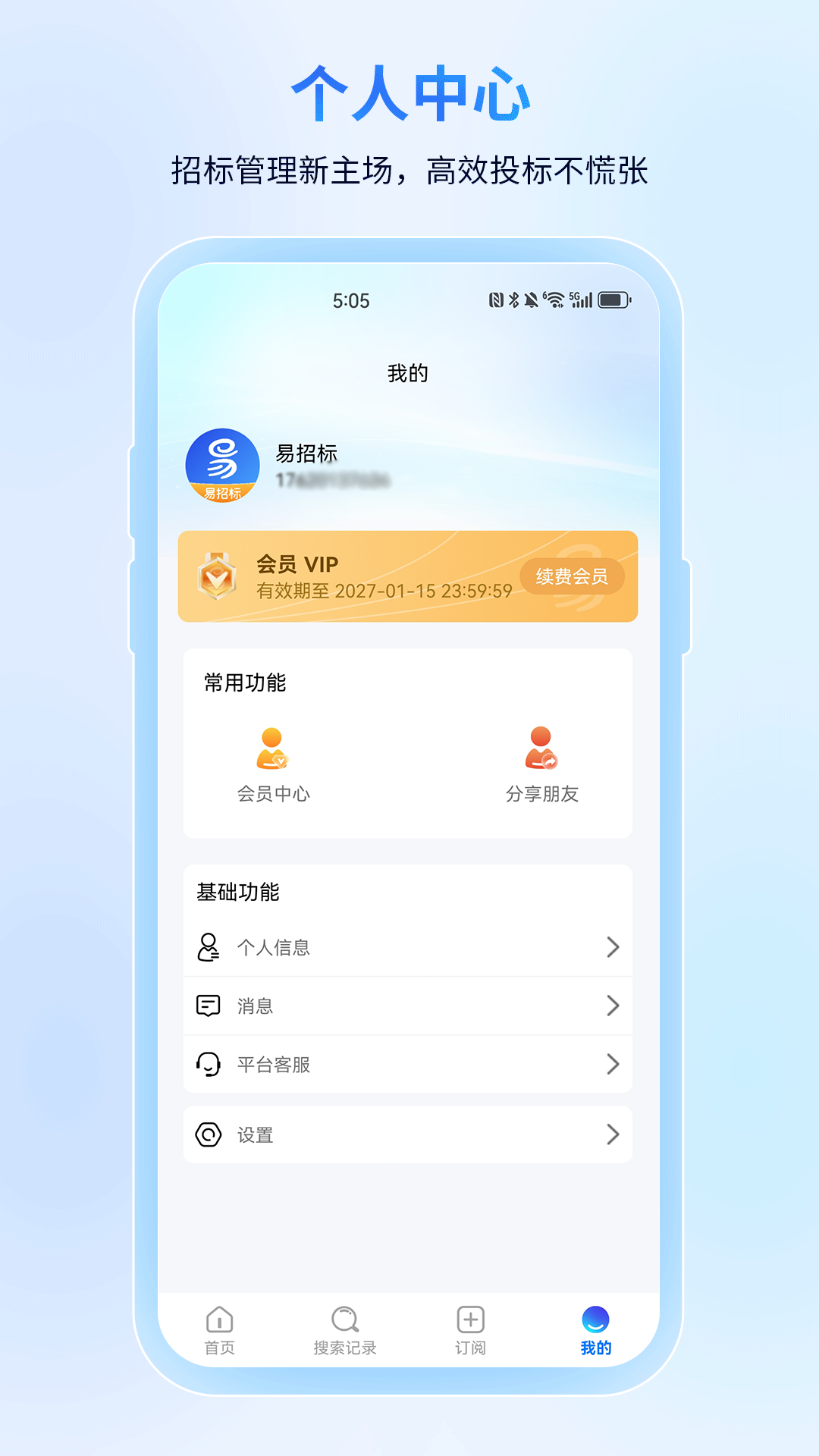Screen dimensions: 819x1456
Task: Tap the 平台客服 headset icon
Action: [x=208, y=1065]
